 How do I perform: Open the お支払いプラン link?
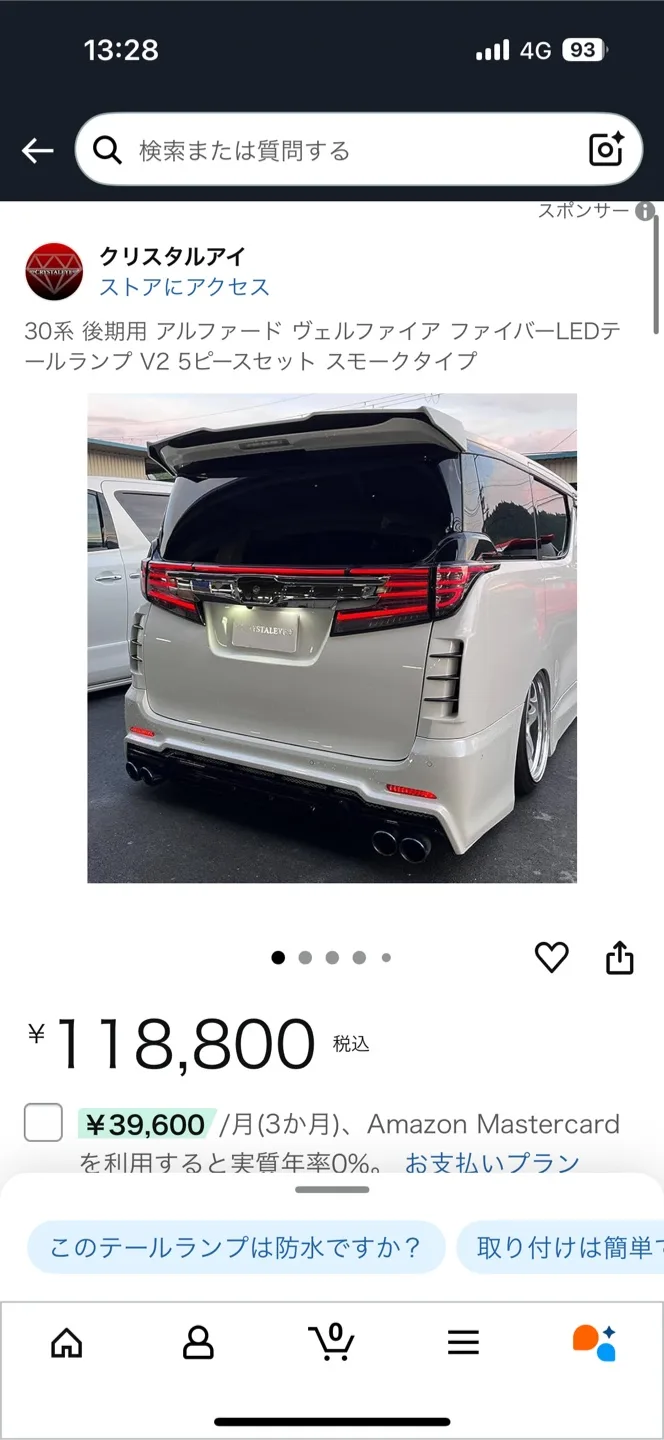(492, 1163)
